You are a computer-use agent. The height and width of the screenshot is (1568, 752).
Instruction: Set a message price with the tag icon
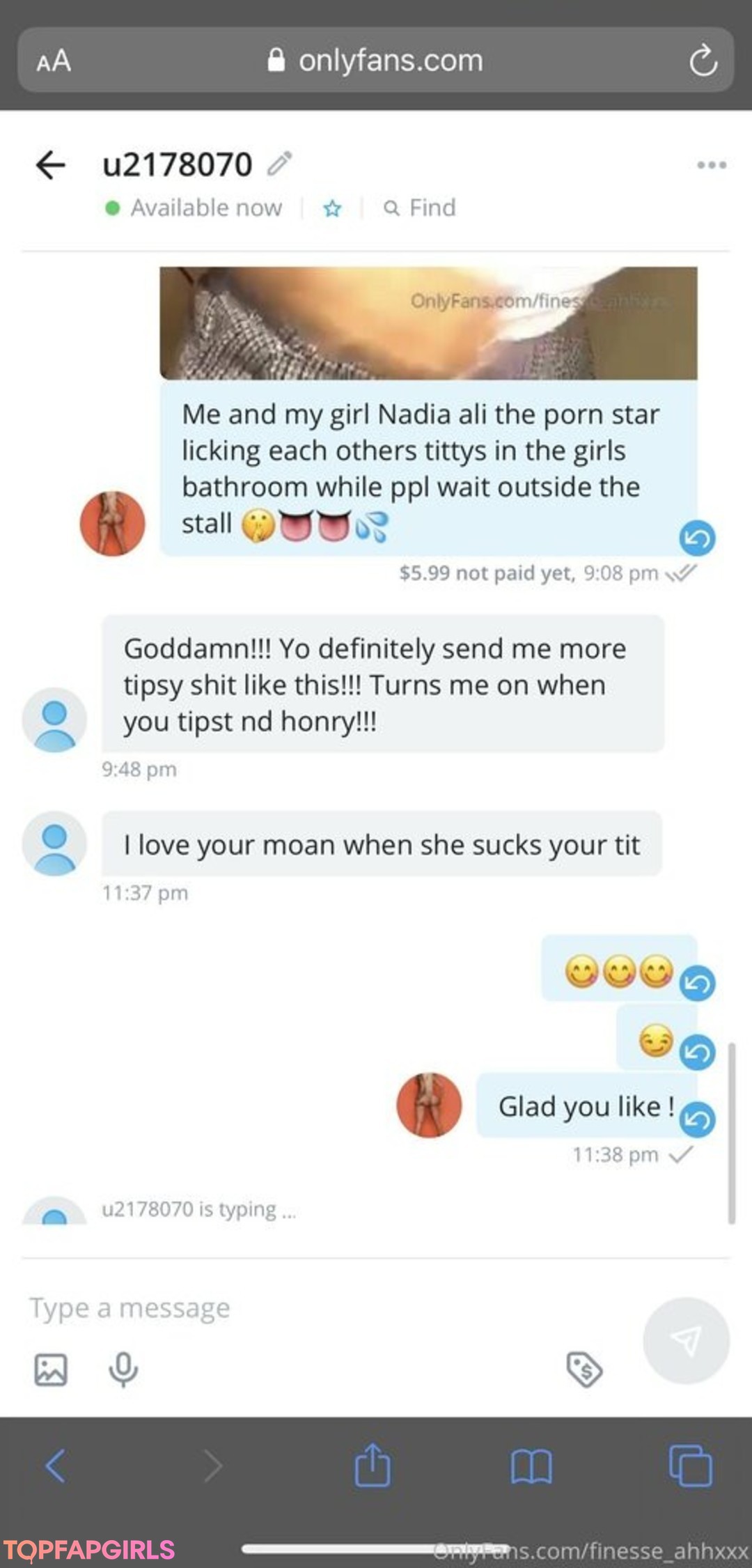point(584,1369)
